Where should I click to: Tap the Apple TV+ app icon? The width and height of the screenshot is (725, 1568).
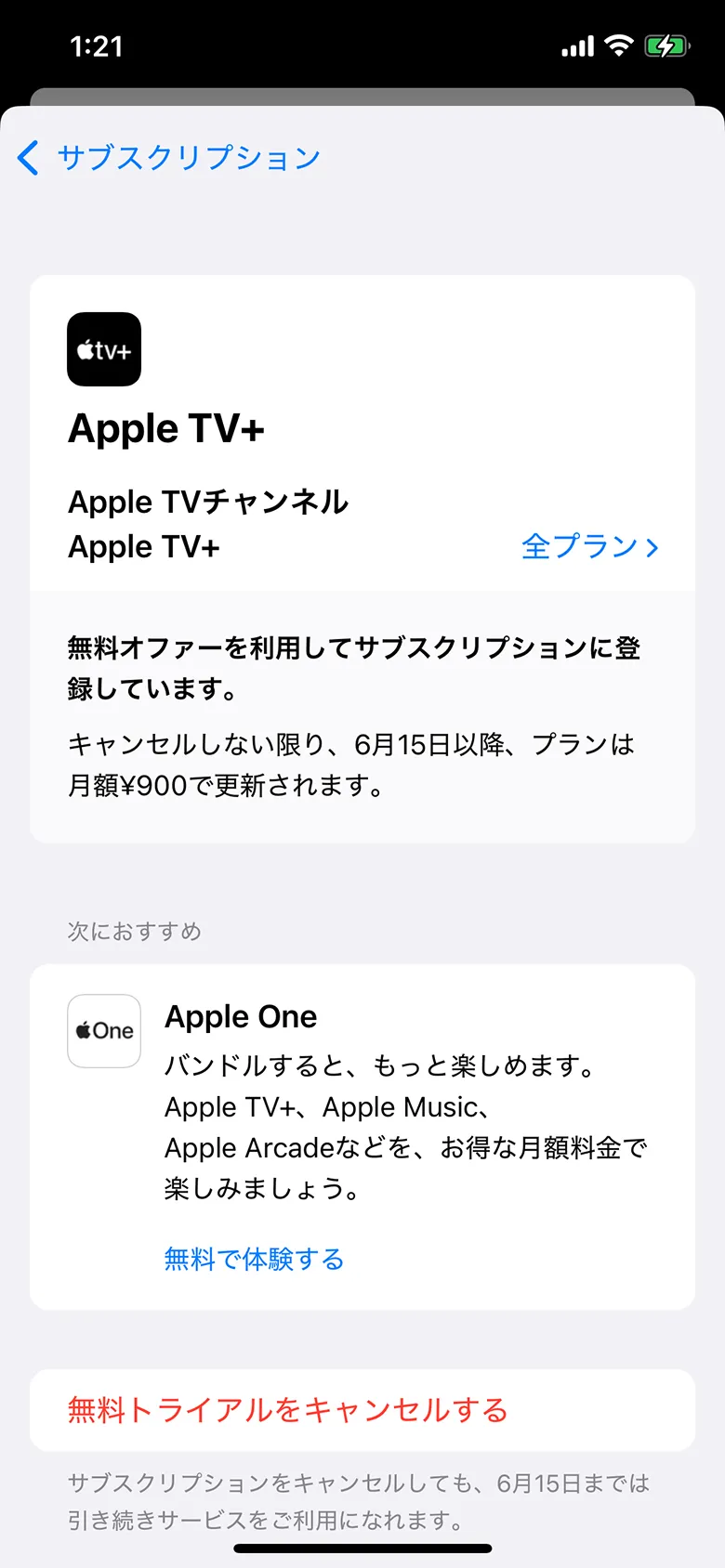coord(103,348)
